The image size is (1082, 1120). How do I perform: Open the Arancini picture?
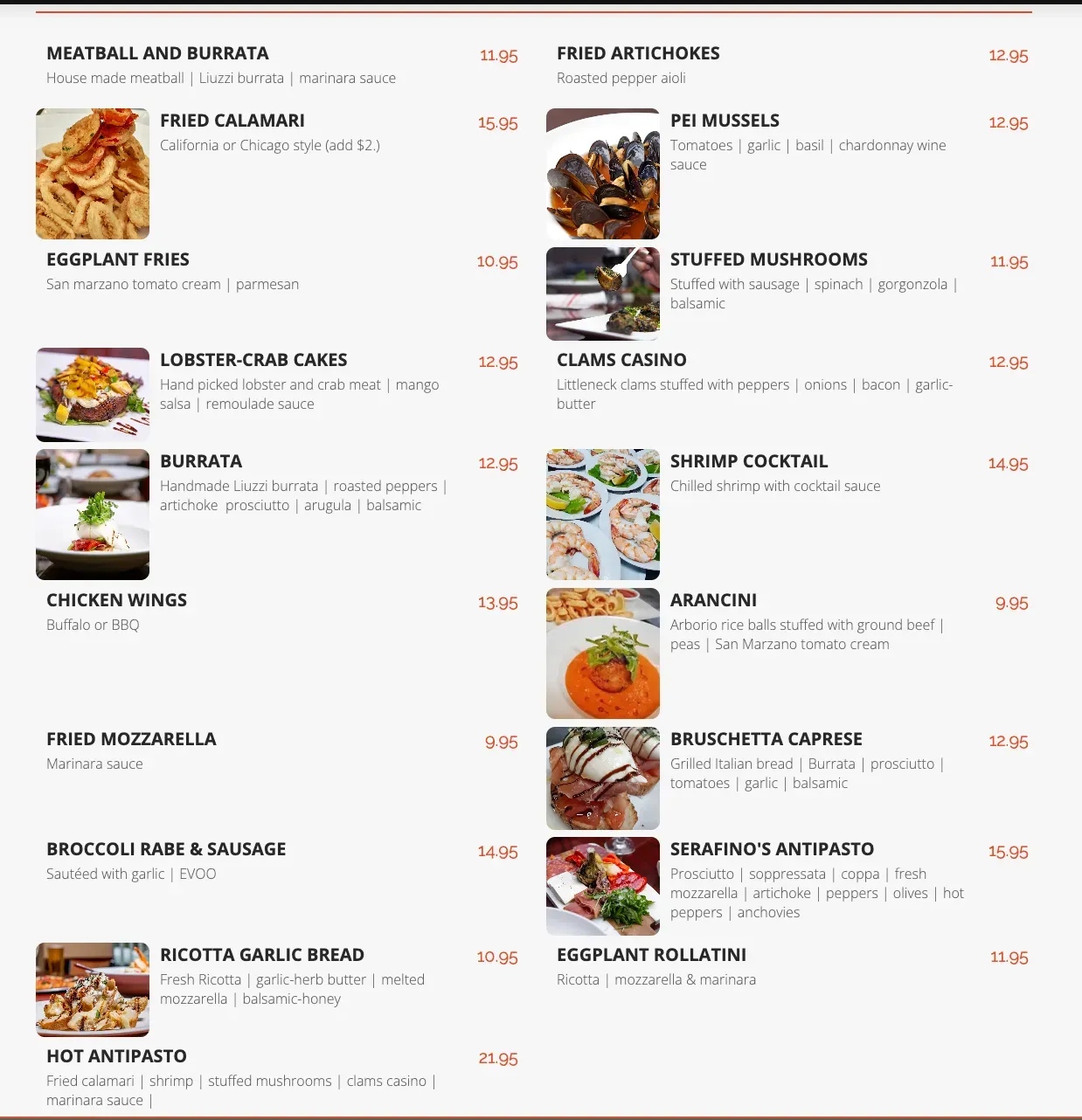click(x=603, y=653)
